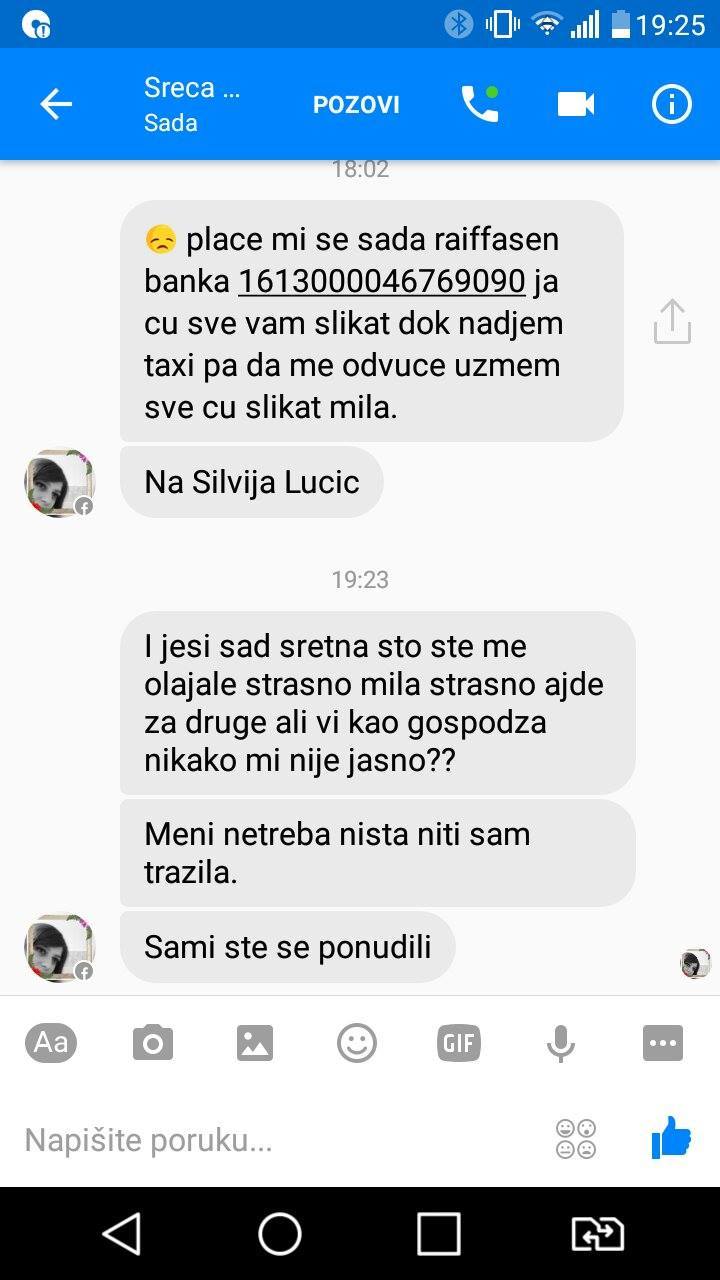Open more options with three dots
Image resolution: width=720 pixels, height=1280 pixels.
point(663,1044)
